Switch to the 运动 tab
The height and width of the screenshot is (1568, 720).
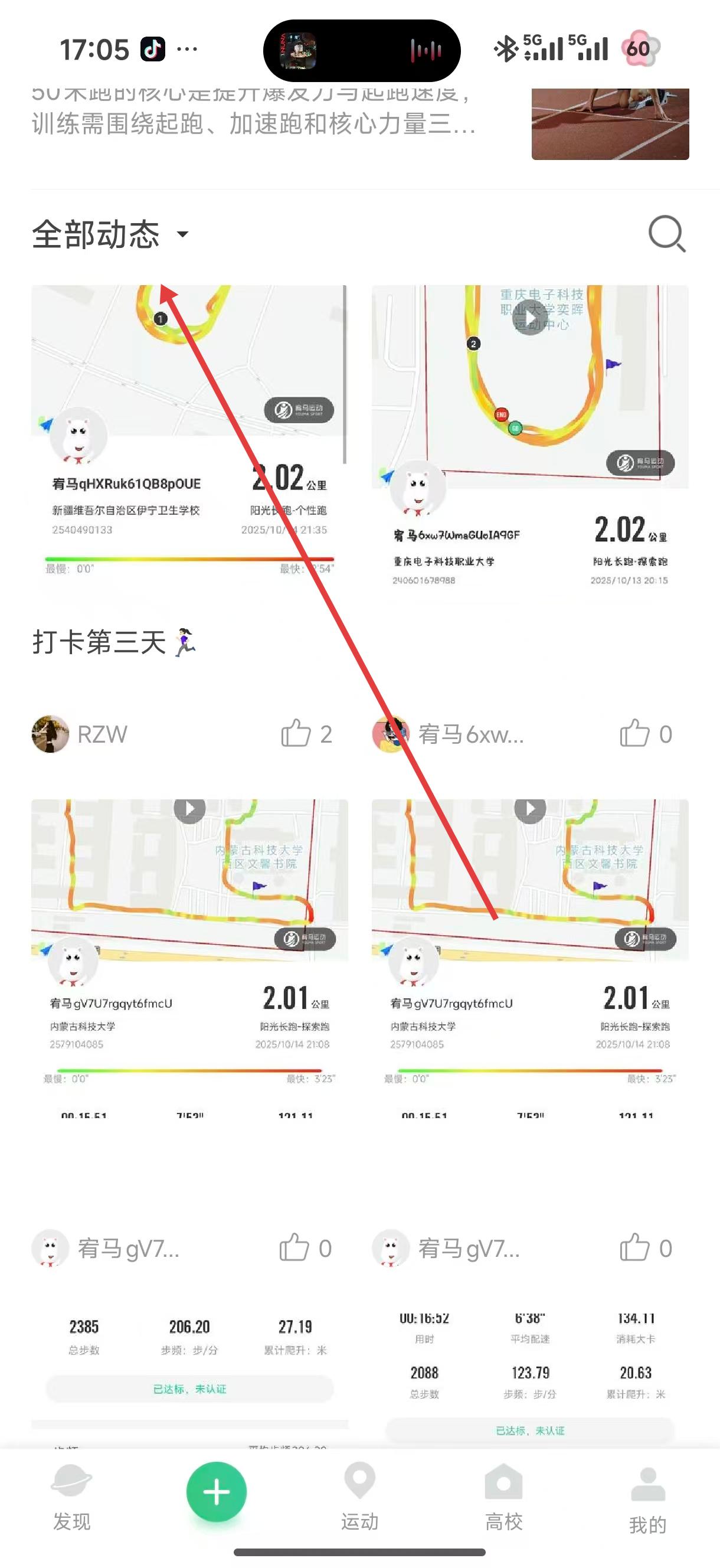pyautogui.click(x=359, y=1498)
